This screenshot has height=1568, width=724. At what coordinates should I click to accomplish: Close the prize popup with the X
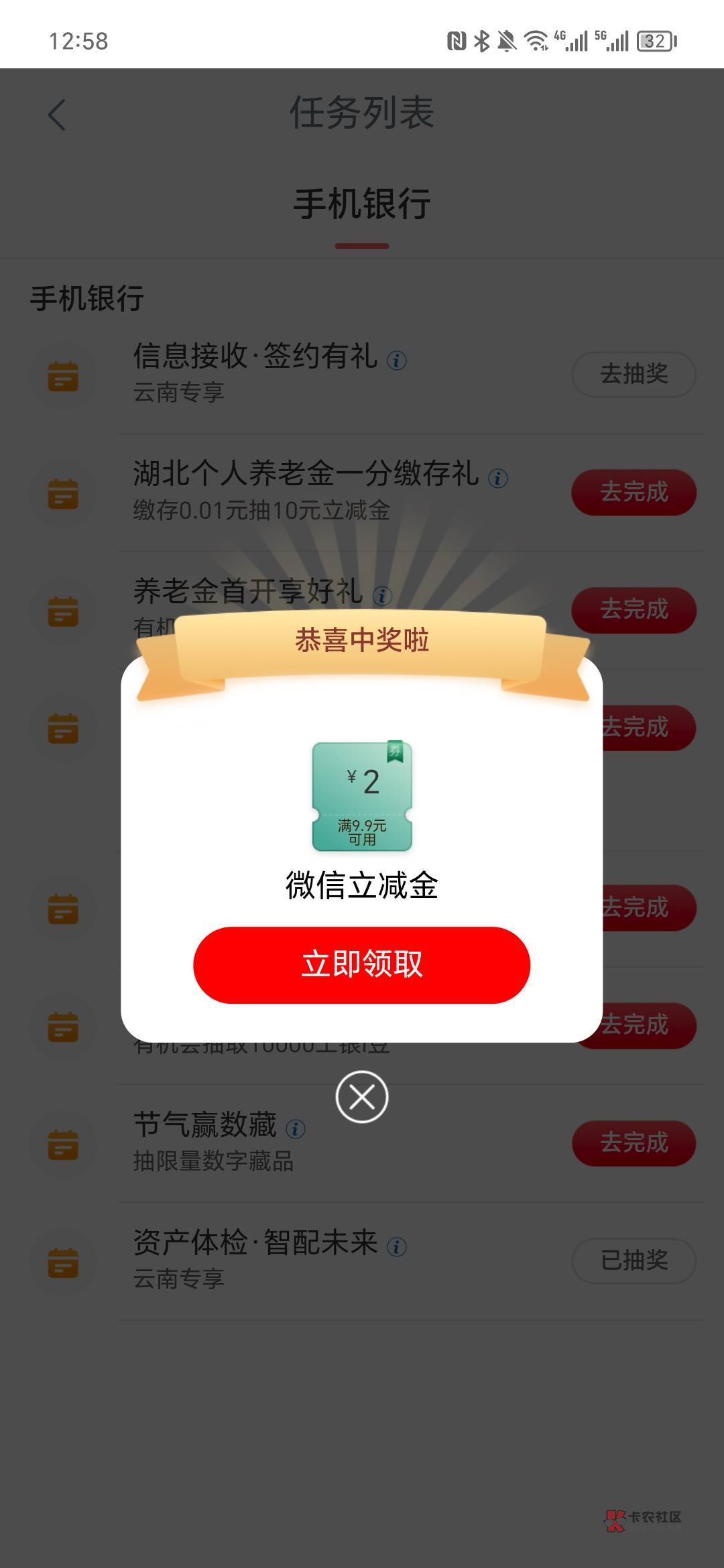point(362,1097)
